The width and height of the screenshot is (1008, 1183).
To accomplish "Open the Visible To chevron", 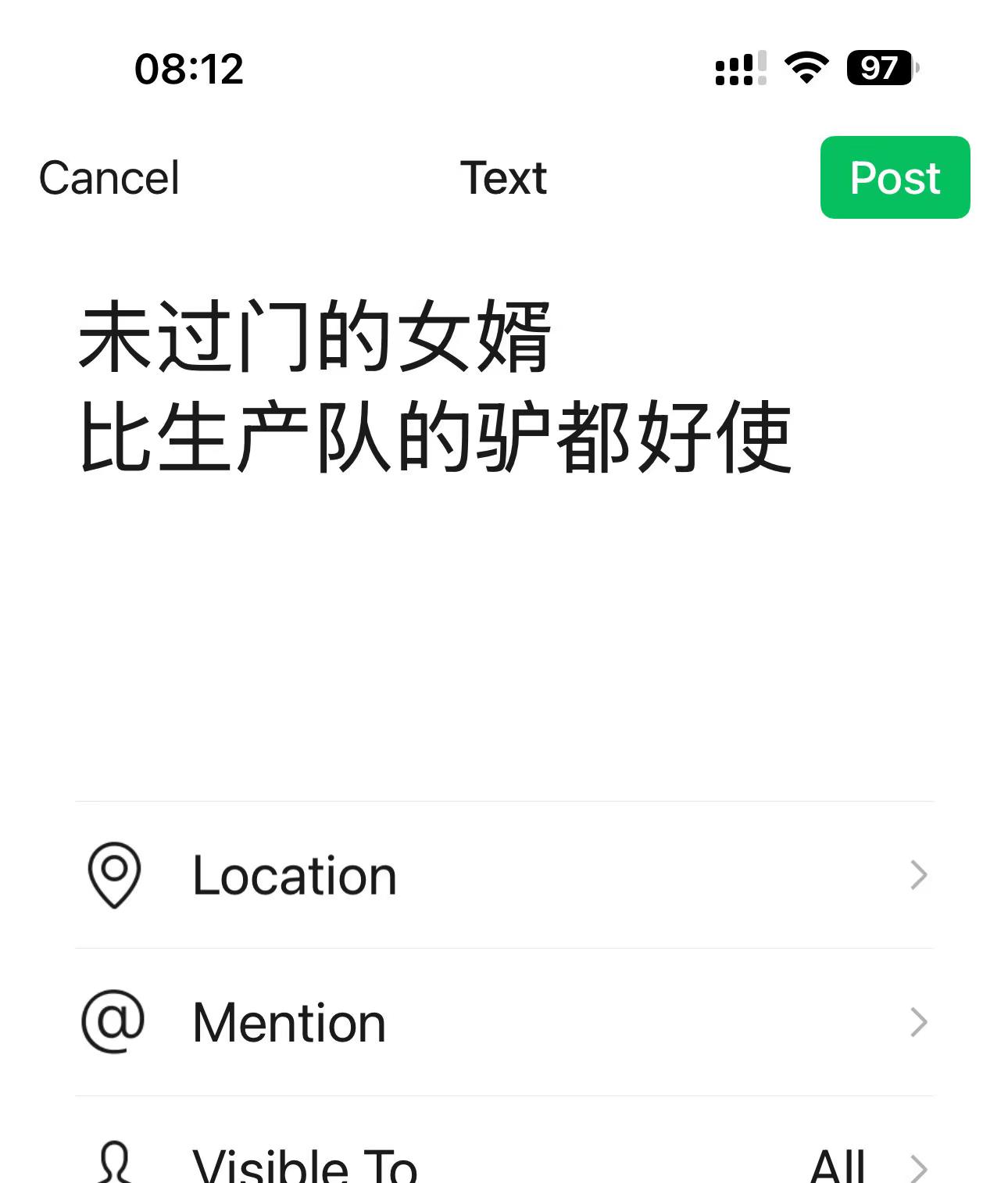I will 919,1164.
